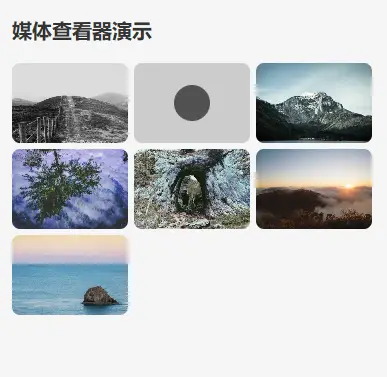Screen dimensions: 387x377
Task: View the sea rock at dusk photo
Action: [x=70, y=275]
